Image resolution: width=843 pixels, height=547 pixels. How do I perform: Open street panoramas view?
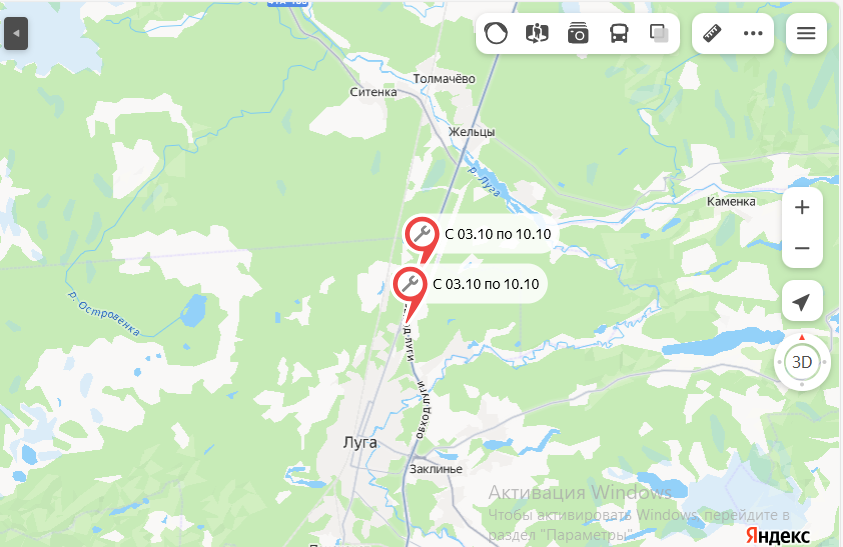tap(537, 33)
